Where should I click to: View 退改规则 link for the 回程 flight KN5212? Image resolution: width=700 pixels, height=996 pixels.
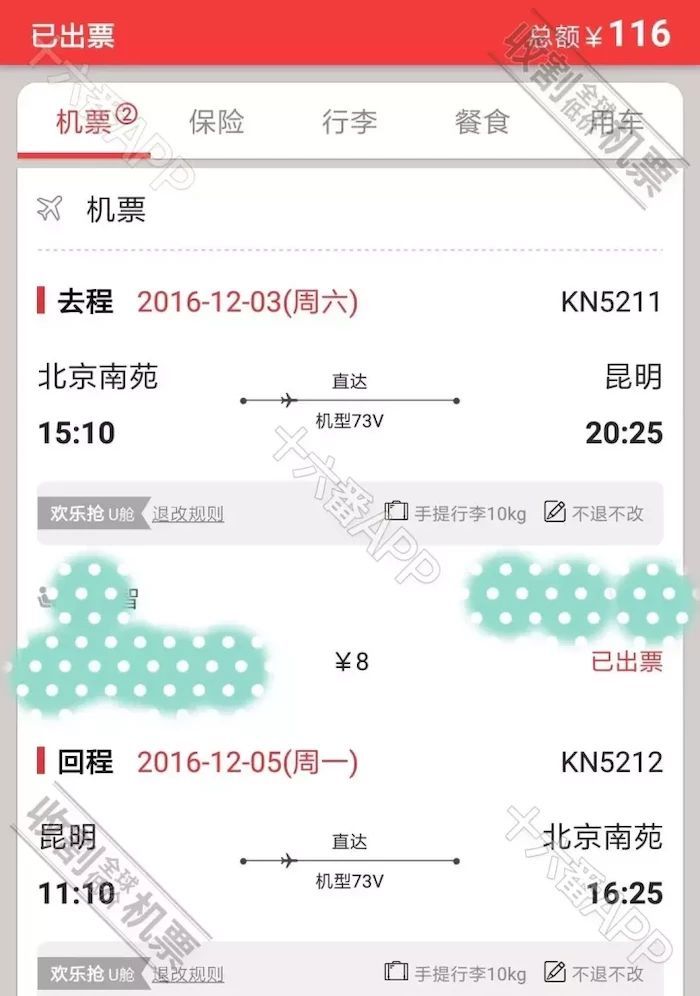tap(188, 973)
